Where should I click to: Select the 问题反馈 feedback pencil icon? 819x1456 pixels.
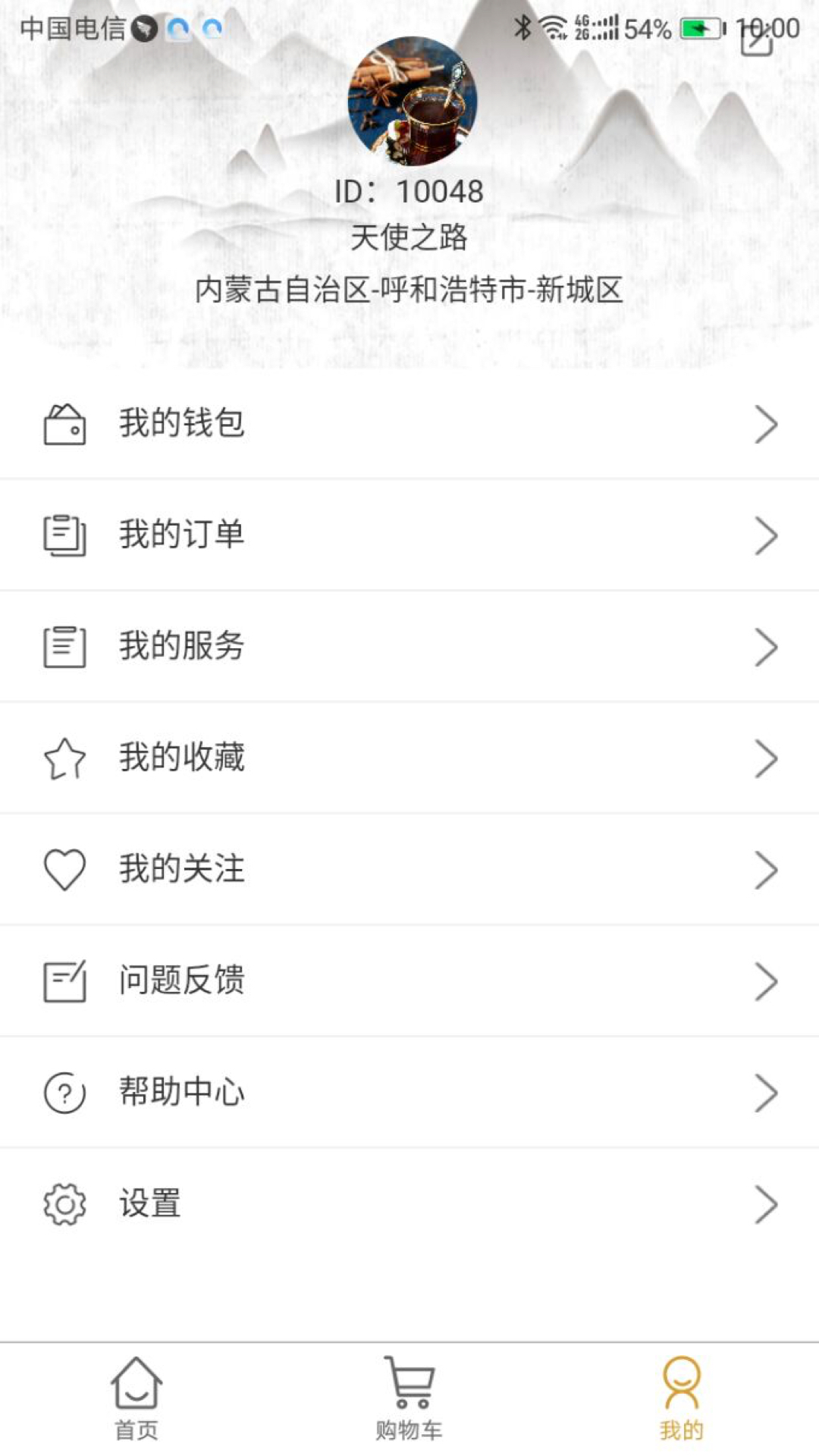tap(64, 979)
